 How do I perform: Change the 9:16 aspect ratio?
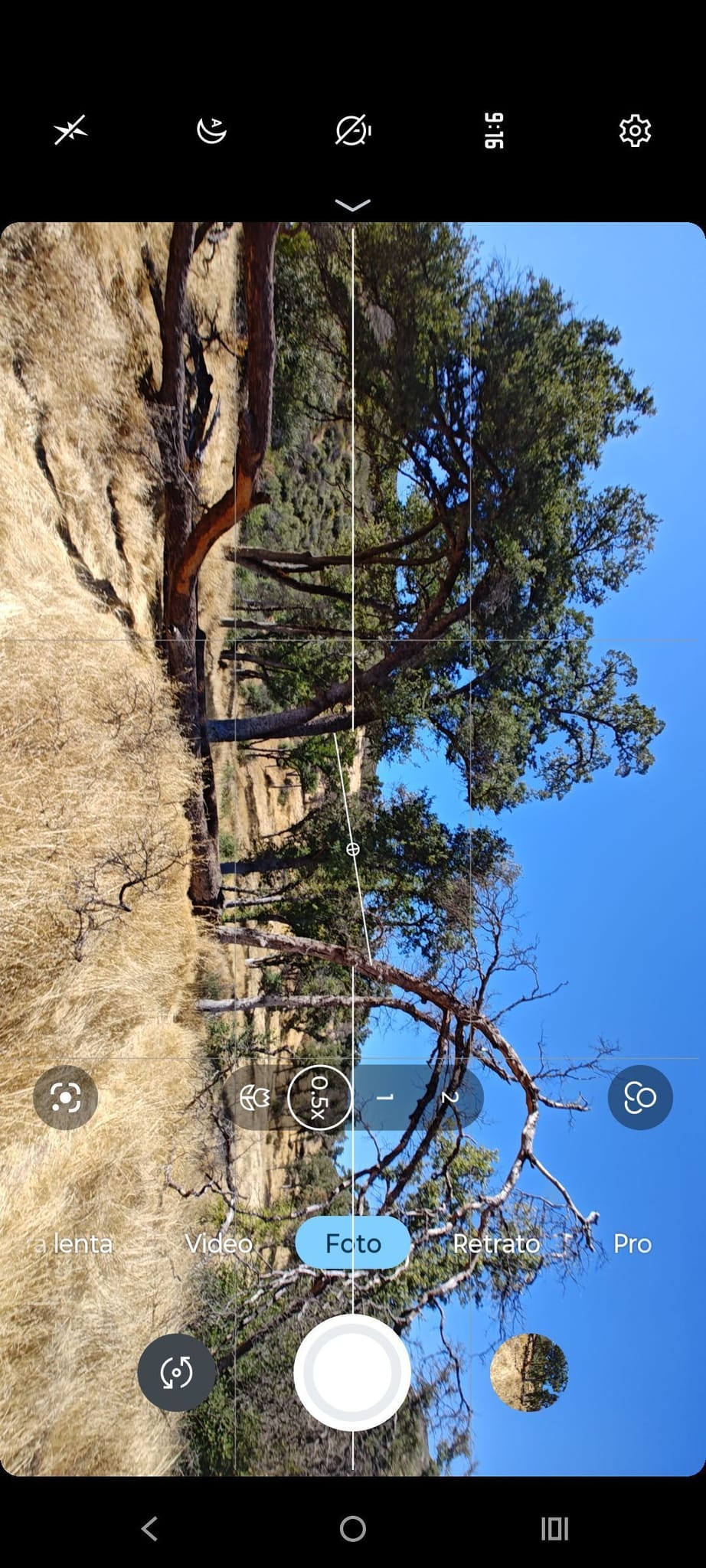[494, 131]
